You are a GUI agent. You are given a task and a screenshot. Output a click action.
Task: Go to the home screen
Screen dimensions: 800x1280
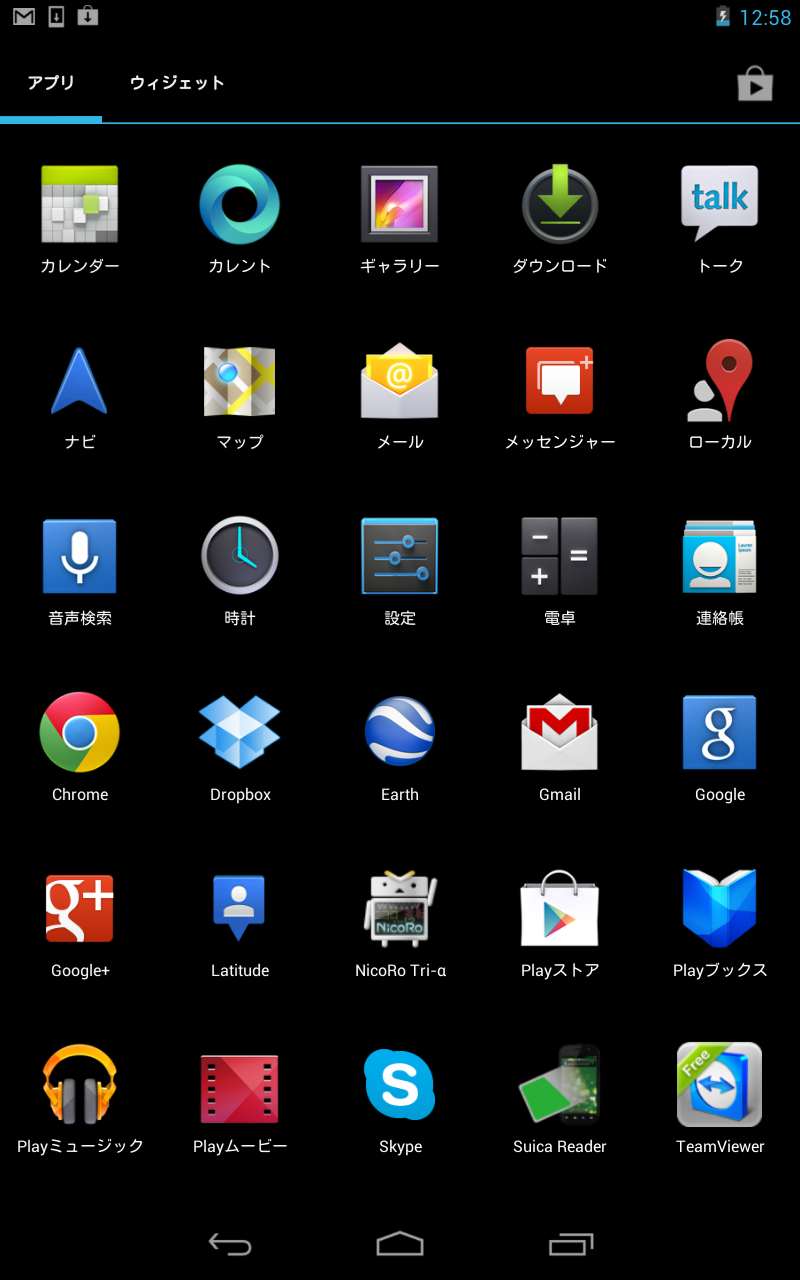[x=400, y=1244]
